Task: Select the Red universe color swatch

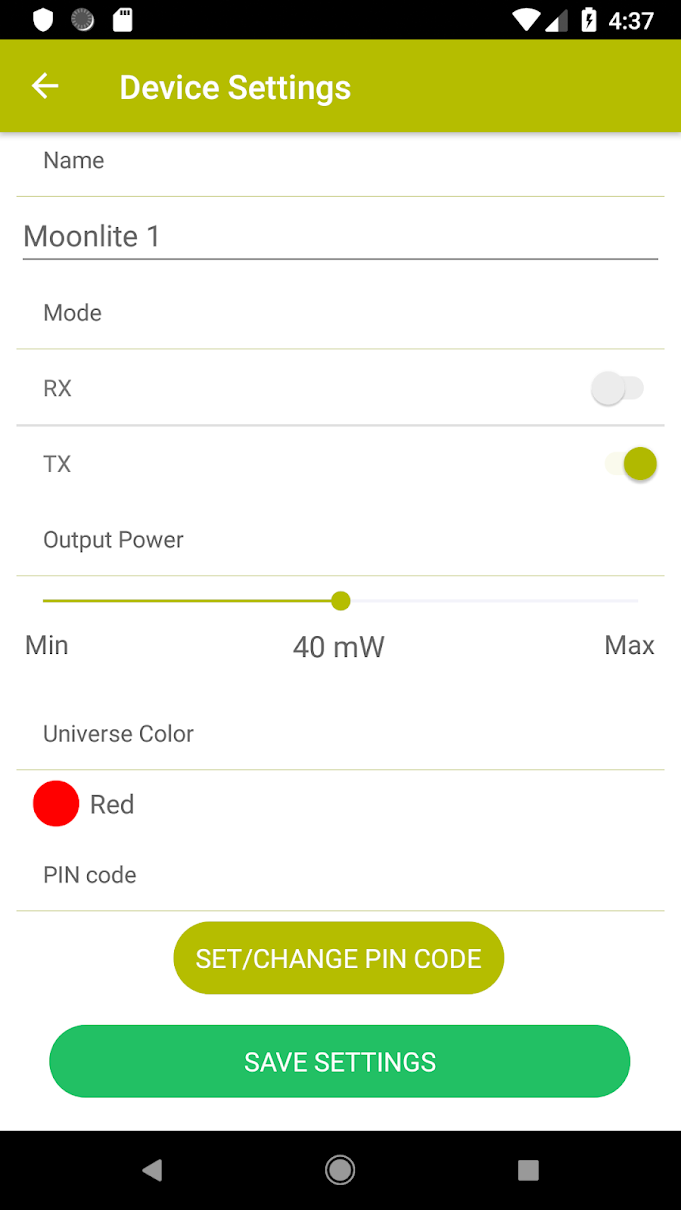Action: tap(56, 804)
